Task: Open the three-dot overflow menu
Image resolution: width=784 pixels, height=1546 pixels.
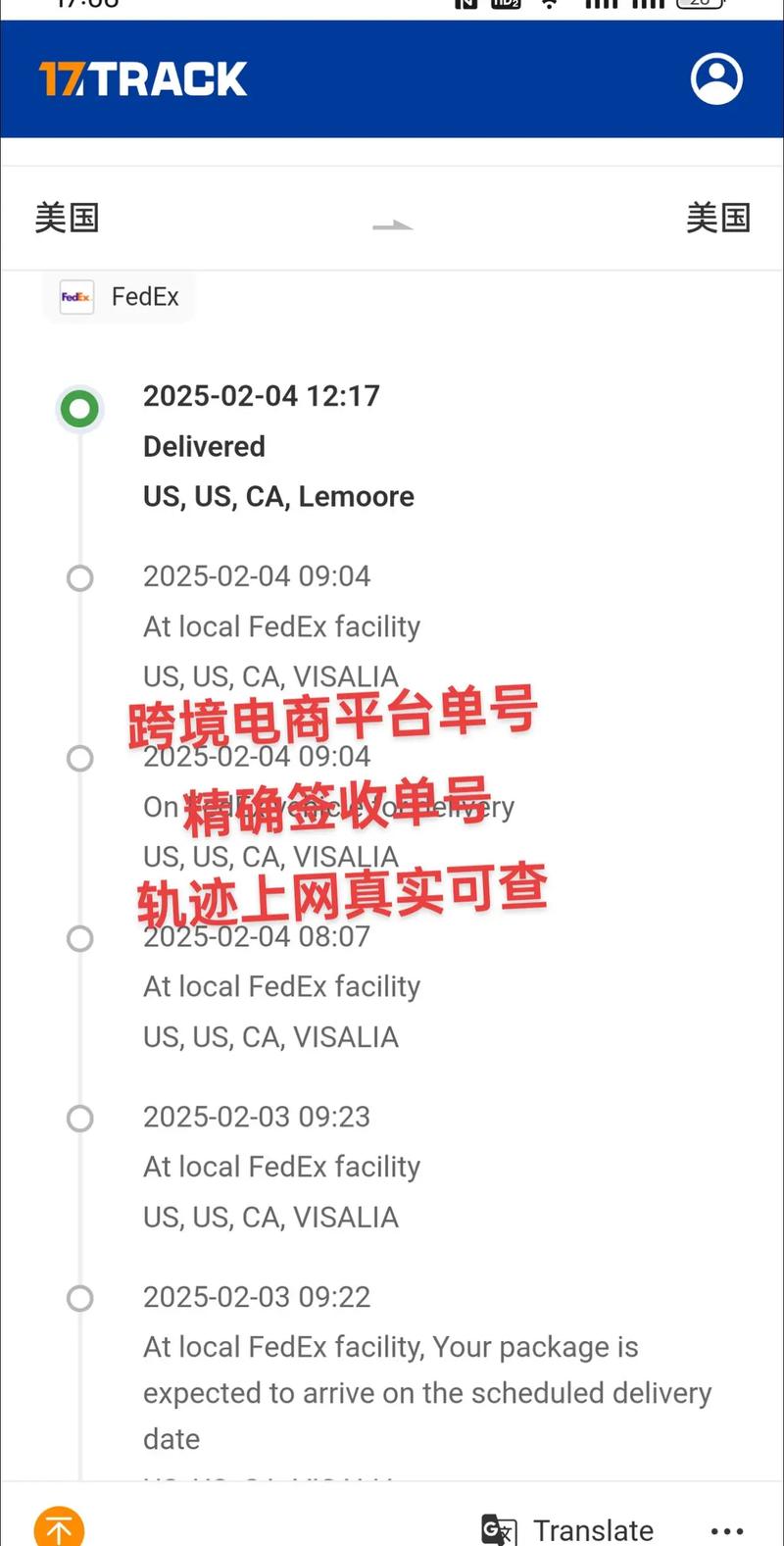Action: click(727, 1529)
